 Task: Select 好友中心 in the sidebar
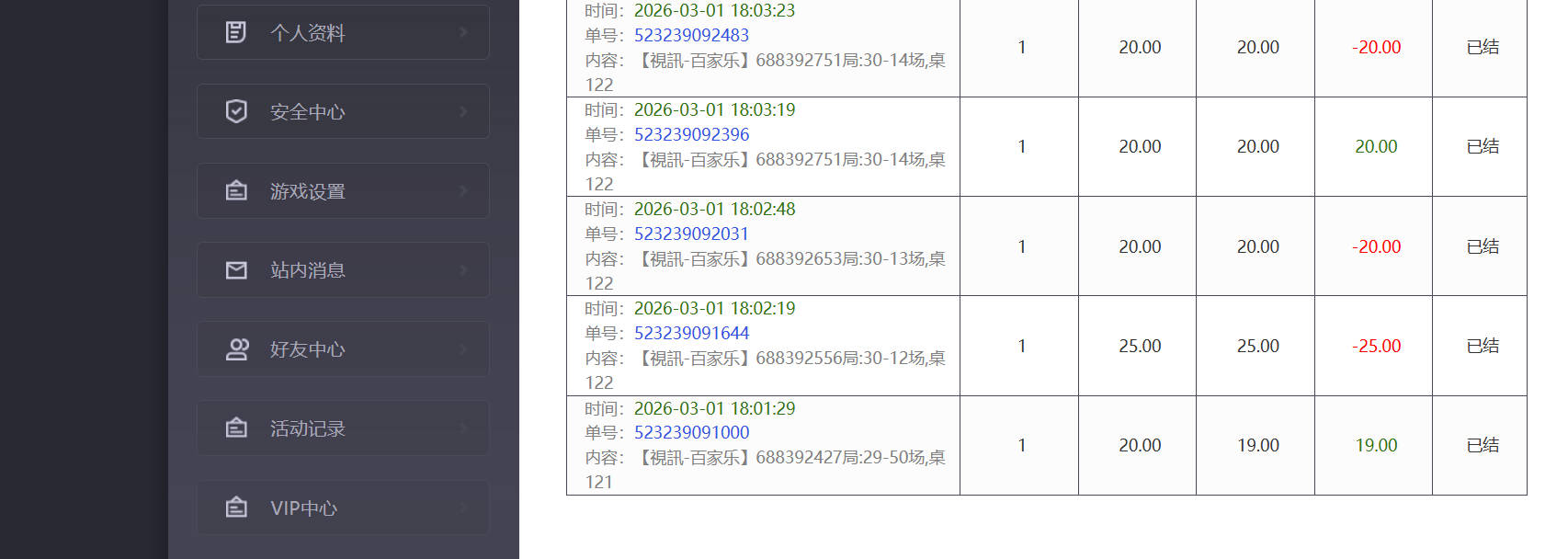pyautogui.click(x=342, y=349)
